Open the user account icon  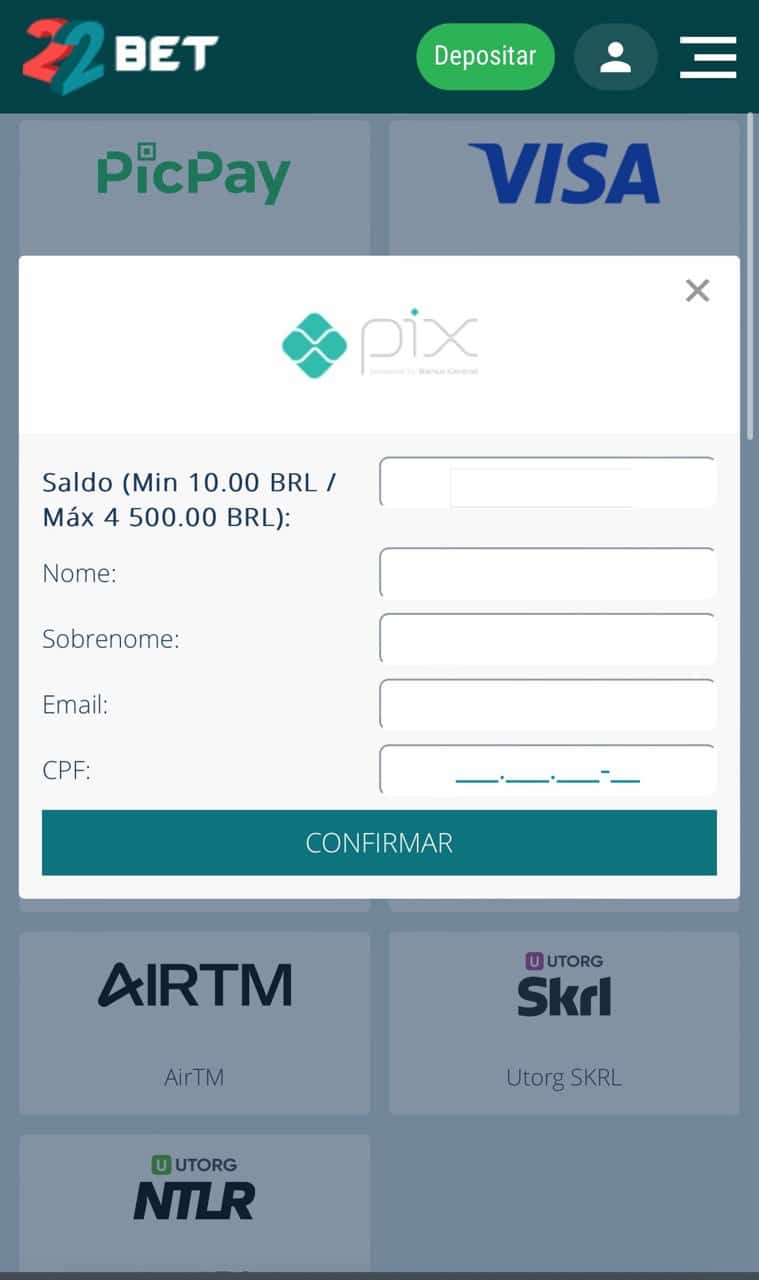(x=615, y=57)
